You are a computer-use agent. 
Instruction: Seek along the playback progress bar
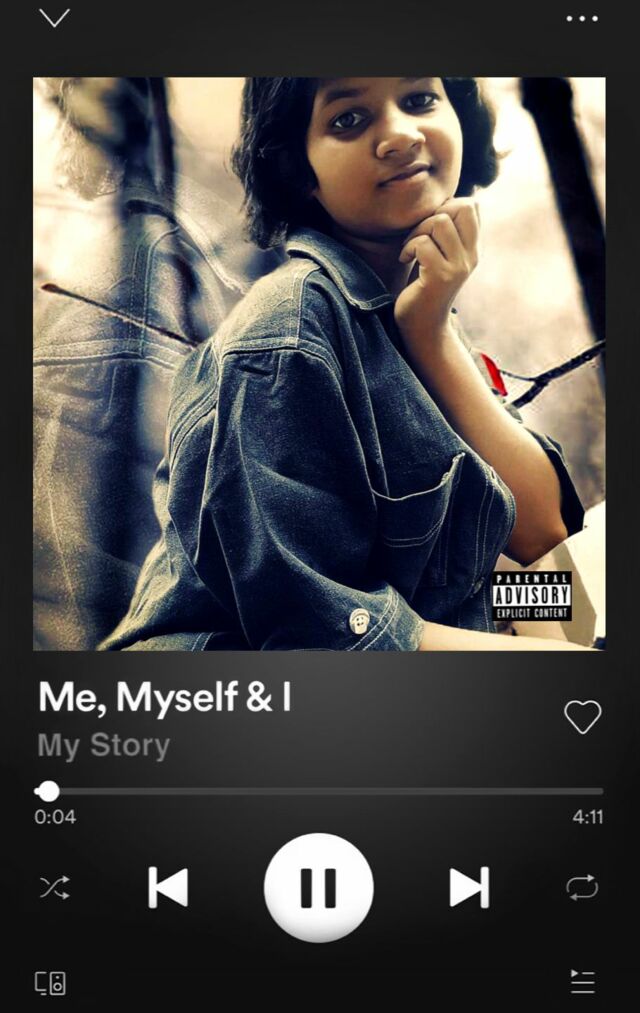[x=320, y=791]
